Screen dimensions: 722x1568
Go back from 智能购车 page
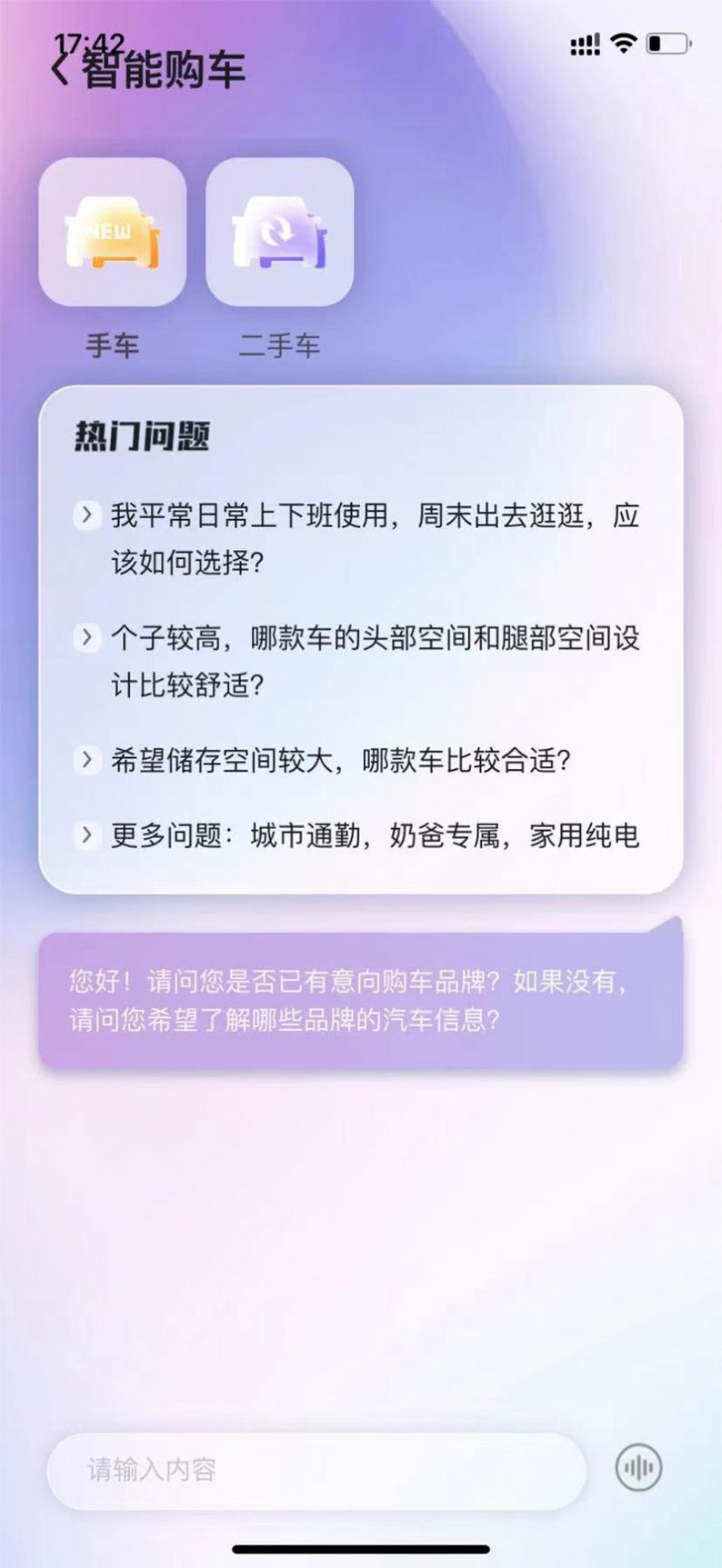61,69
